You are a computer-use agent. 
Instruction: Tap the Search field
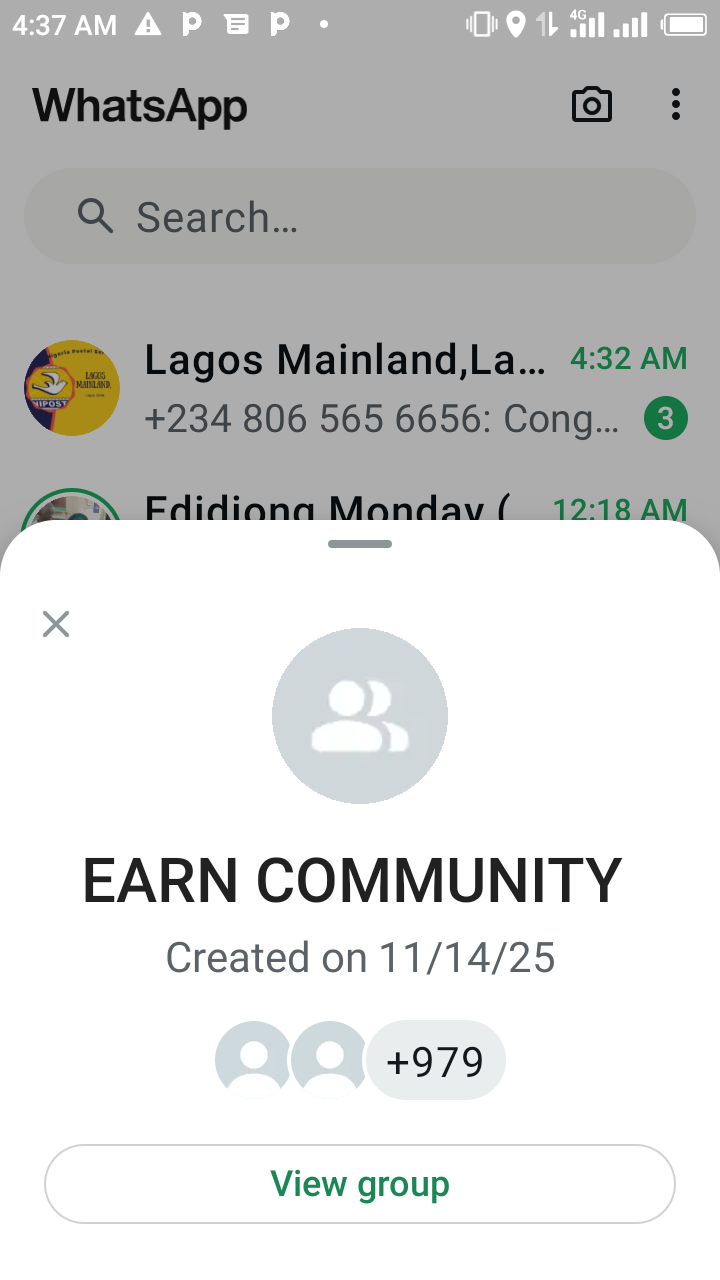click(360, 216)
